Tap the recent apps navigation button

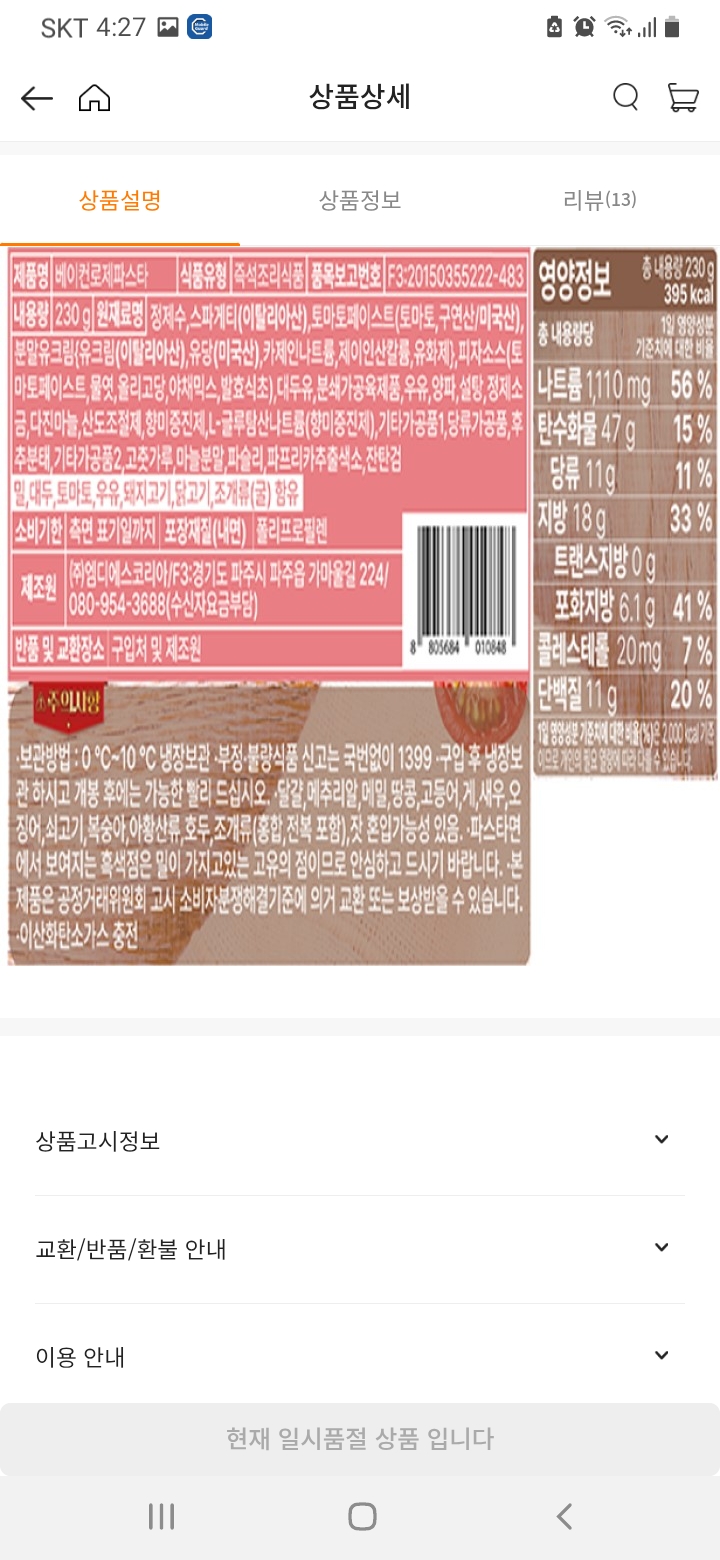[160, 1516]
